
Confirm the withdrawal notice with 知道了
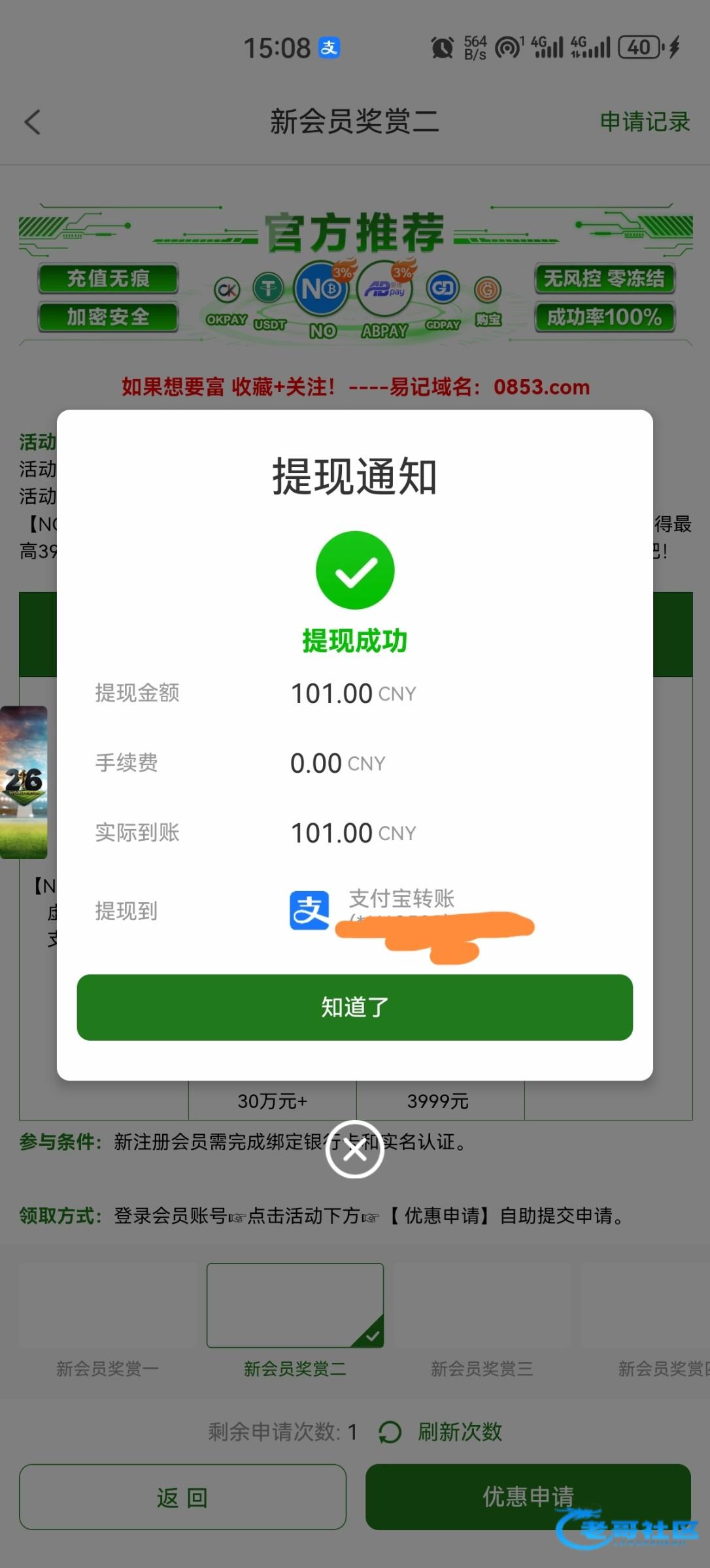(x=354, y=1007)
